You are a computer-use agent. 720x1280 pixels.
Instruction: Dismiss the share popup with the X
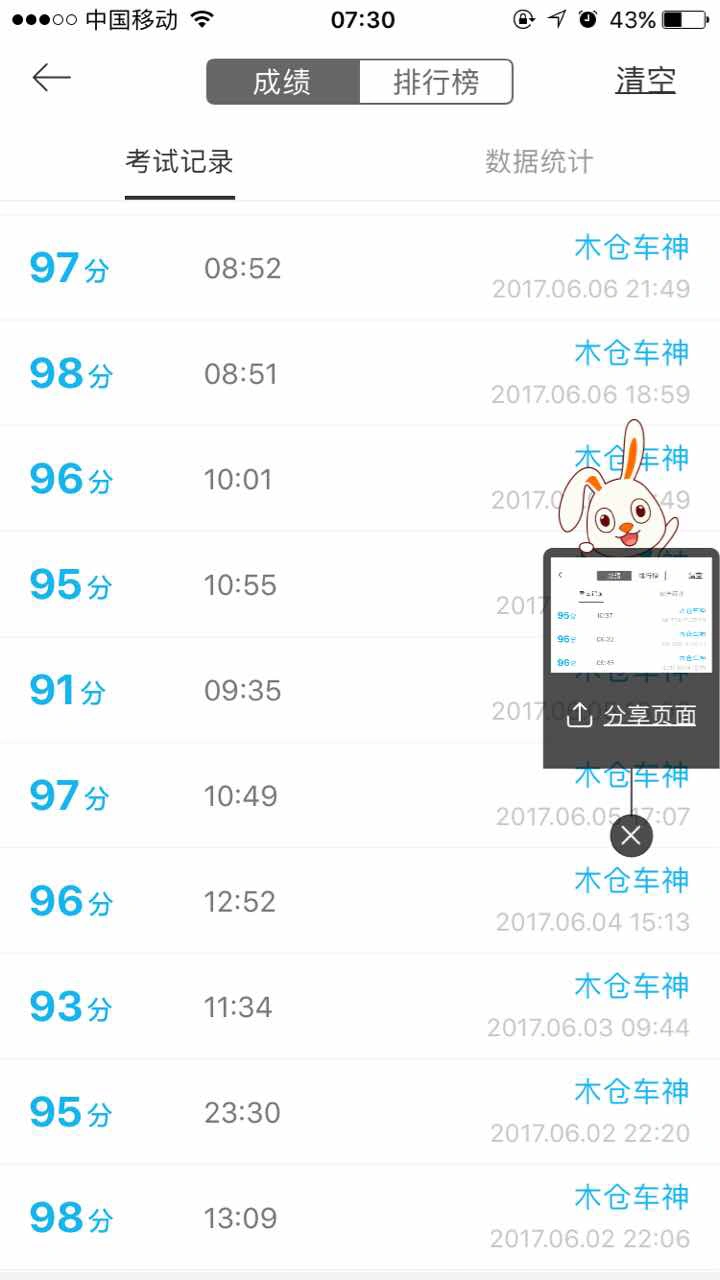[631, 836]
